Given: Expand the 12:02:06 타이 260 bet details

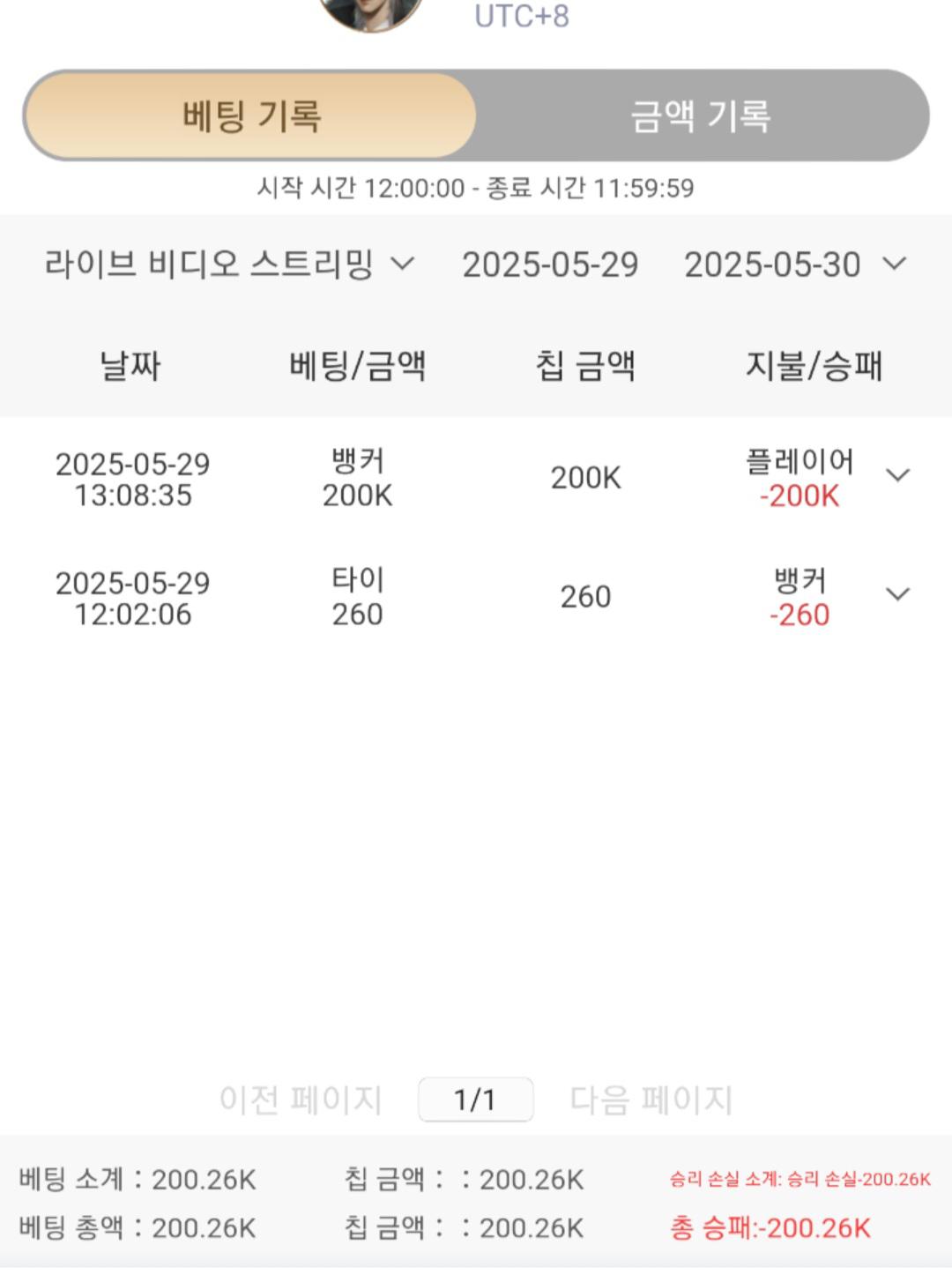Looking at the screenshot, I should [x=897, y=595].
